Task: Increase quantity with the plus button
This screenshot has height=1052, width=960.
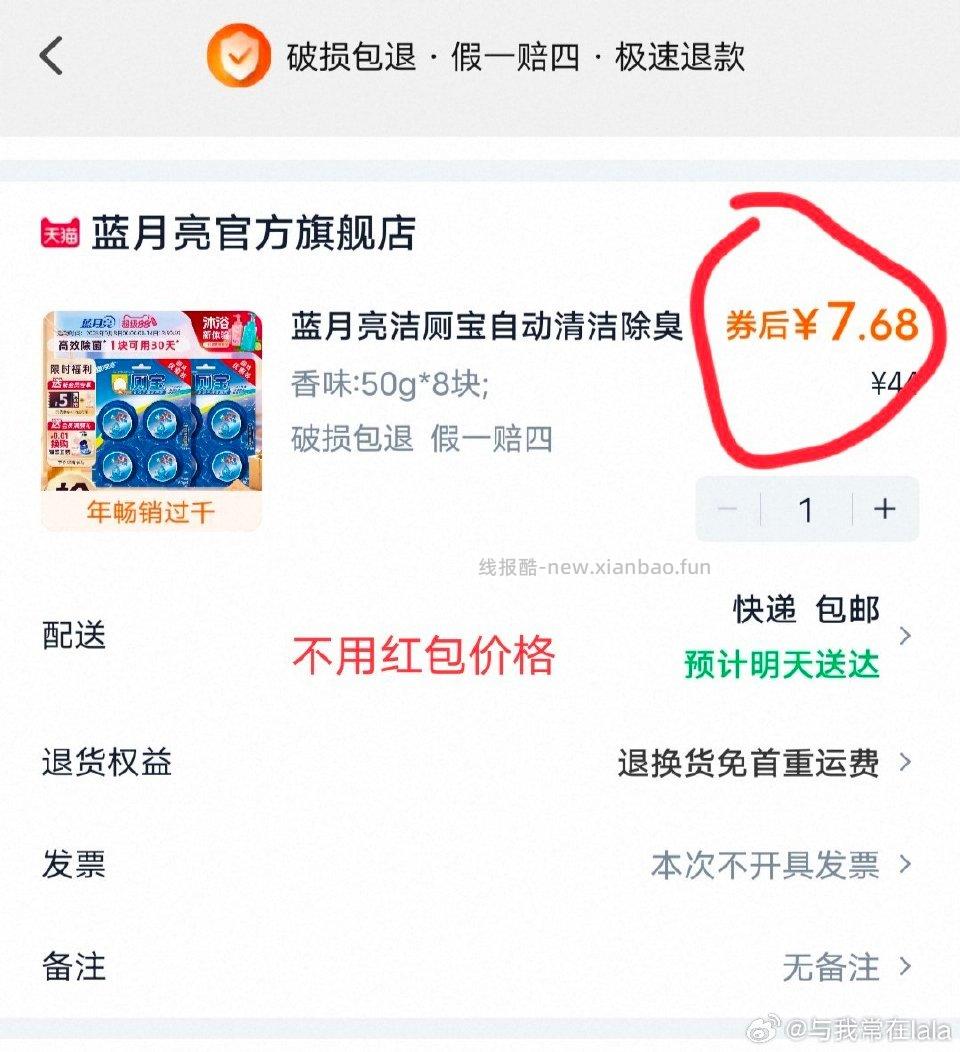Action: 884,509
